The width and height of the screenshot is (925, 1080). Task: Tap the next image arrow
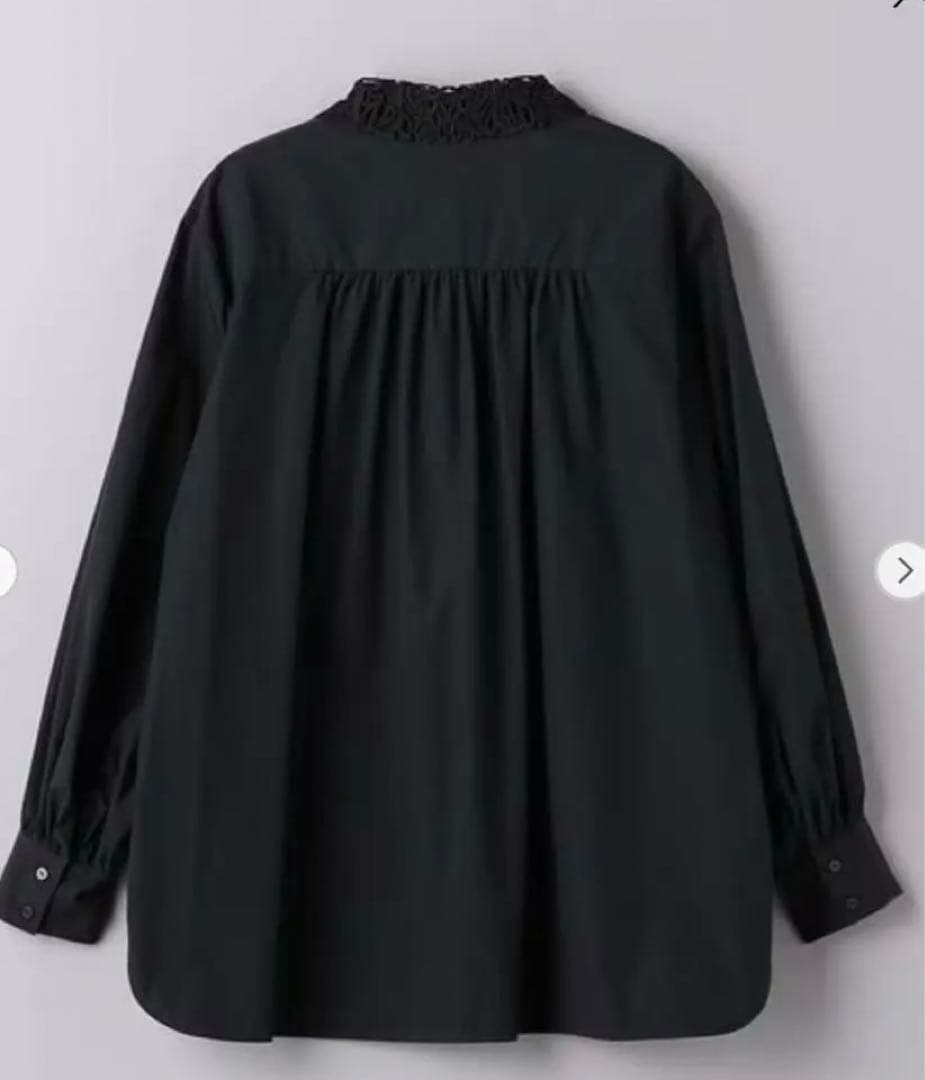click(903, 571)
